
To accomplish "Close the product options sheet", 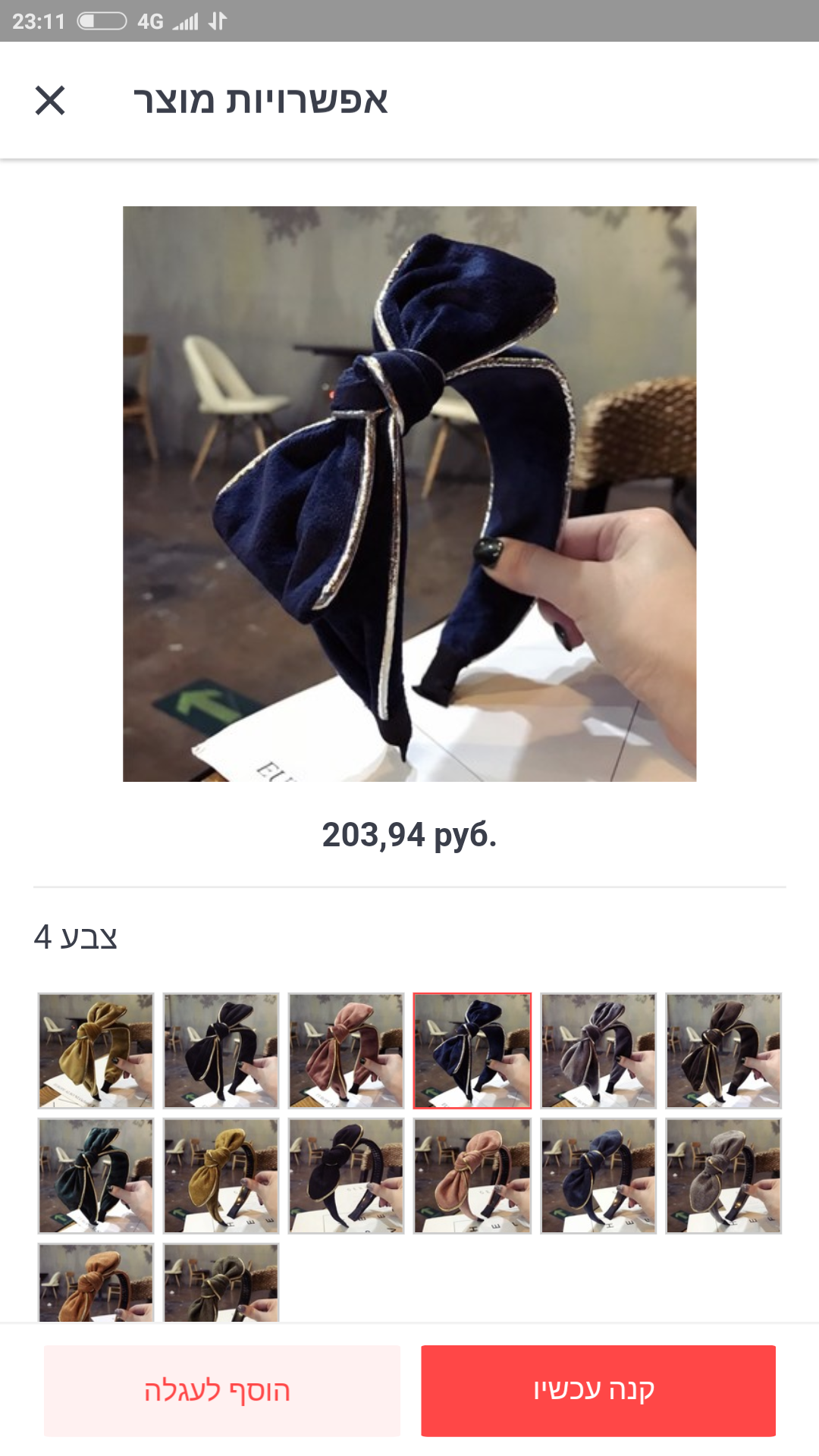I will (51, 101).
